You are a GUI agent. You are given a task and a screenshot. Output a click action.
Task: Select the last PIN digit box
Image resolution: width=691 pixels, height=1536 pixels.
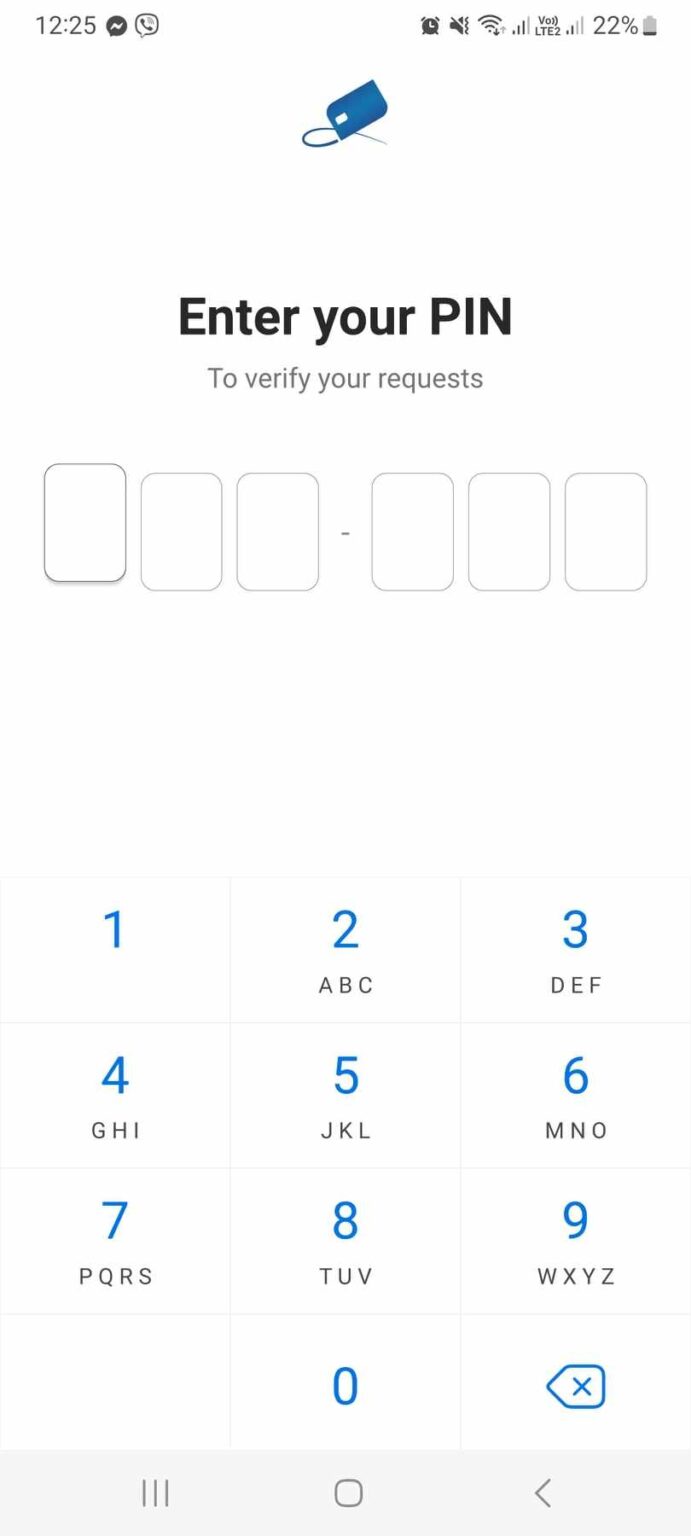tap(606, 531)
